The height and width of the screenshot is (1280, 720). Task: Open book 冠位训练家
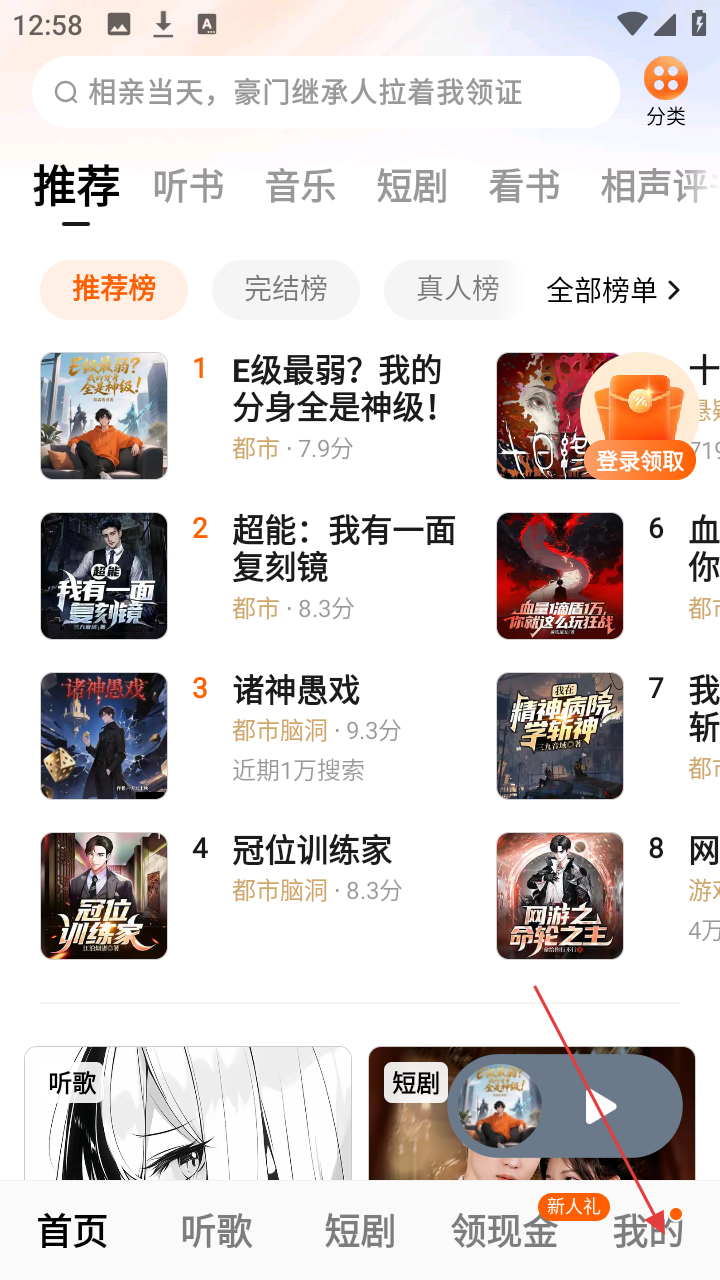click(x=311, y=850)
